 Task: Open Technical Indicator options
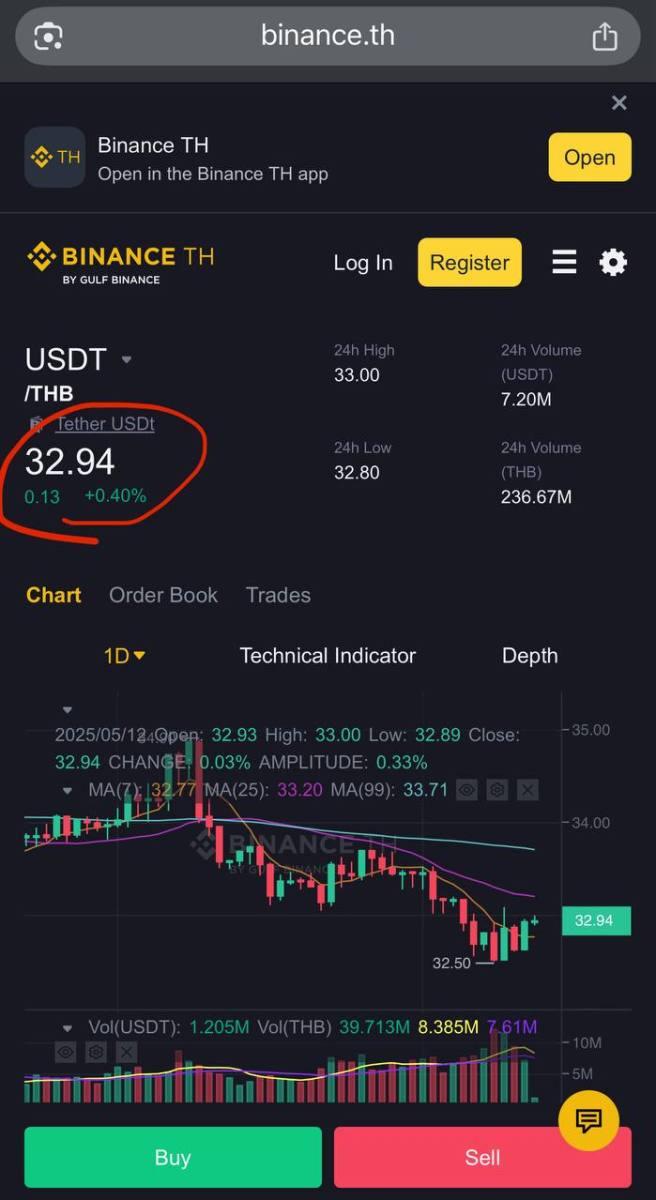(x=327, y=656)
